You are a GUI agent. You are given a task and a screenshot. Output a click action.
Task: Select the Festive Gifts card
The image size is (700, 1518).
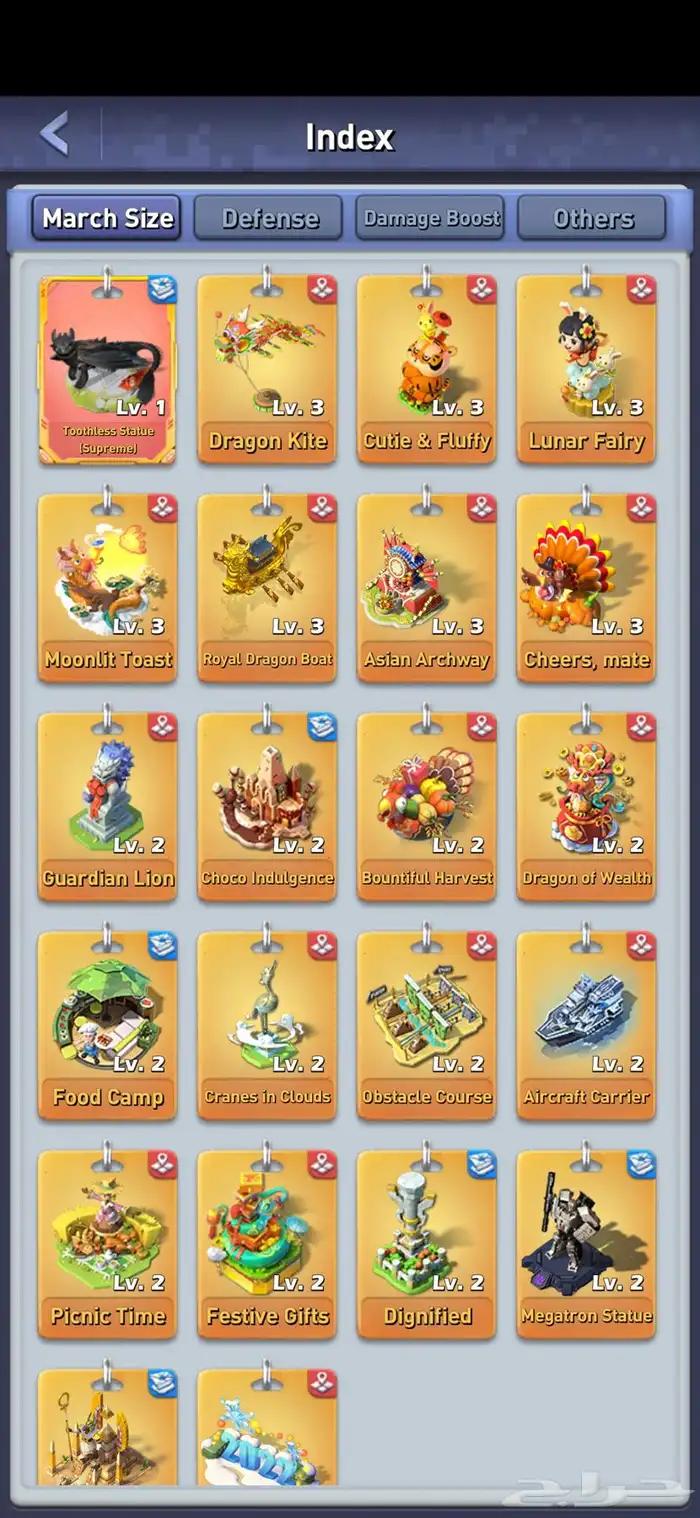(267, 1246)
